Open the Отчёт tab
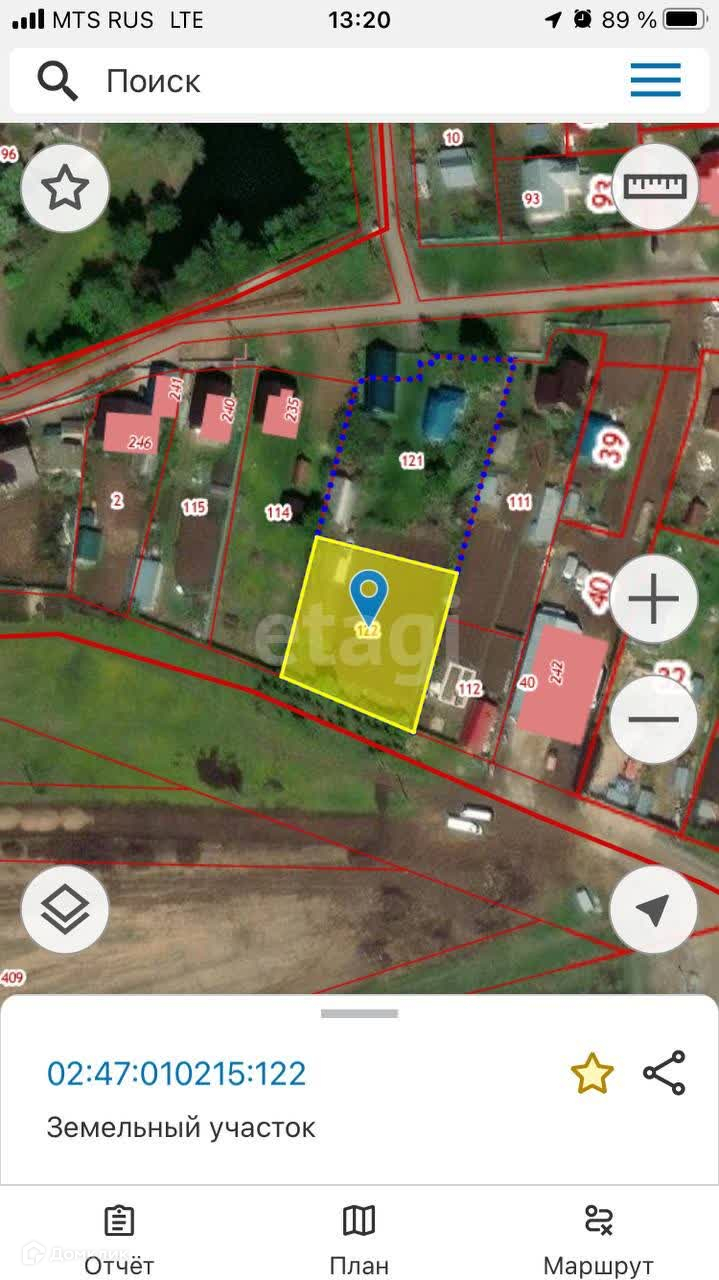719x1280 pixels. point(119,1240)
